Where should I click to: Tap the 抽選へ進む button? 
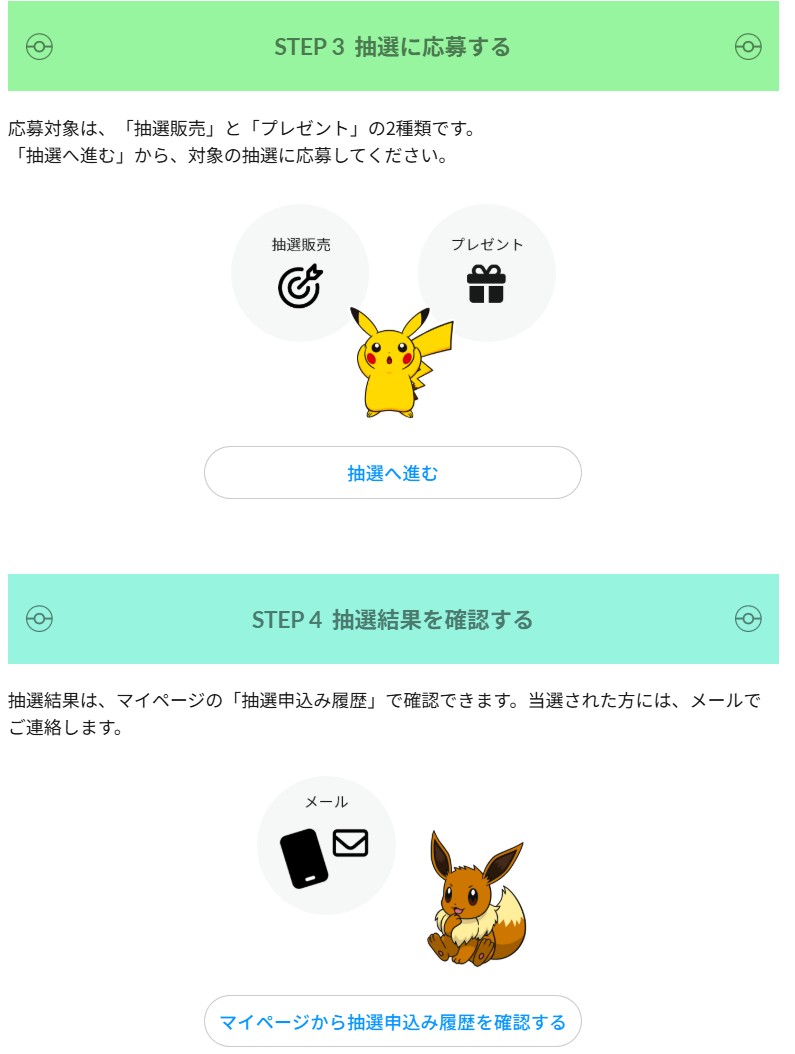(x=392, y=473)
